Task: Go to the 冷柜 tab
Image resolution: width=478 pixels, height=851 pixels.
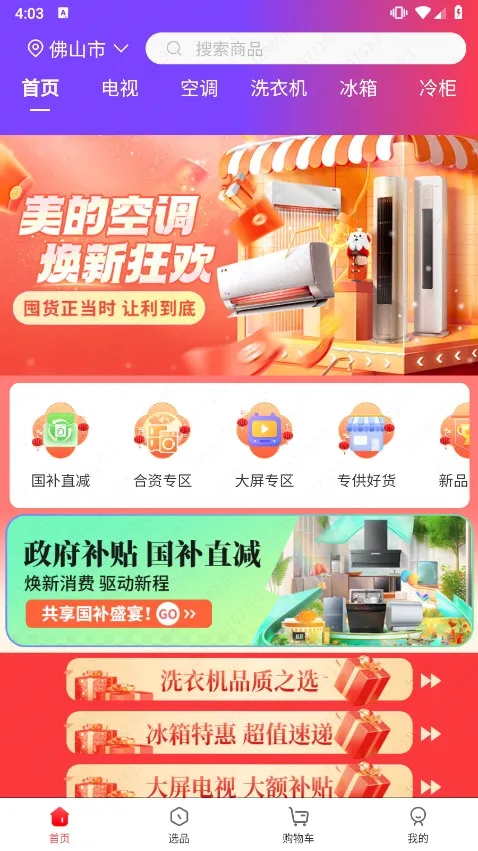Action: click(x=437, y=88)
